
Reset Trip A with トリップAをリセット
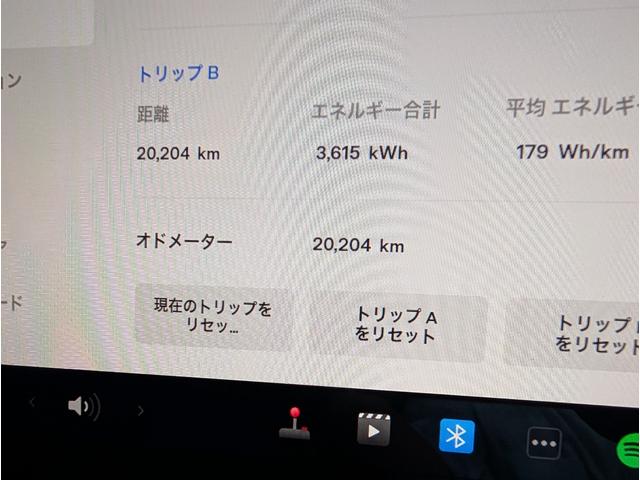(396, 326)
